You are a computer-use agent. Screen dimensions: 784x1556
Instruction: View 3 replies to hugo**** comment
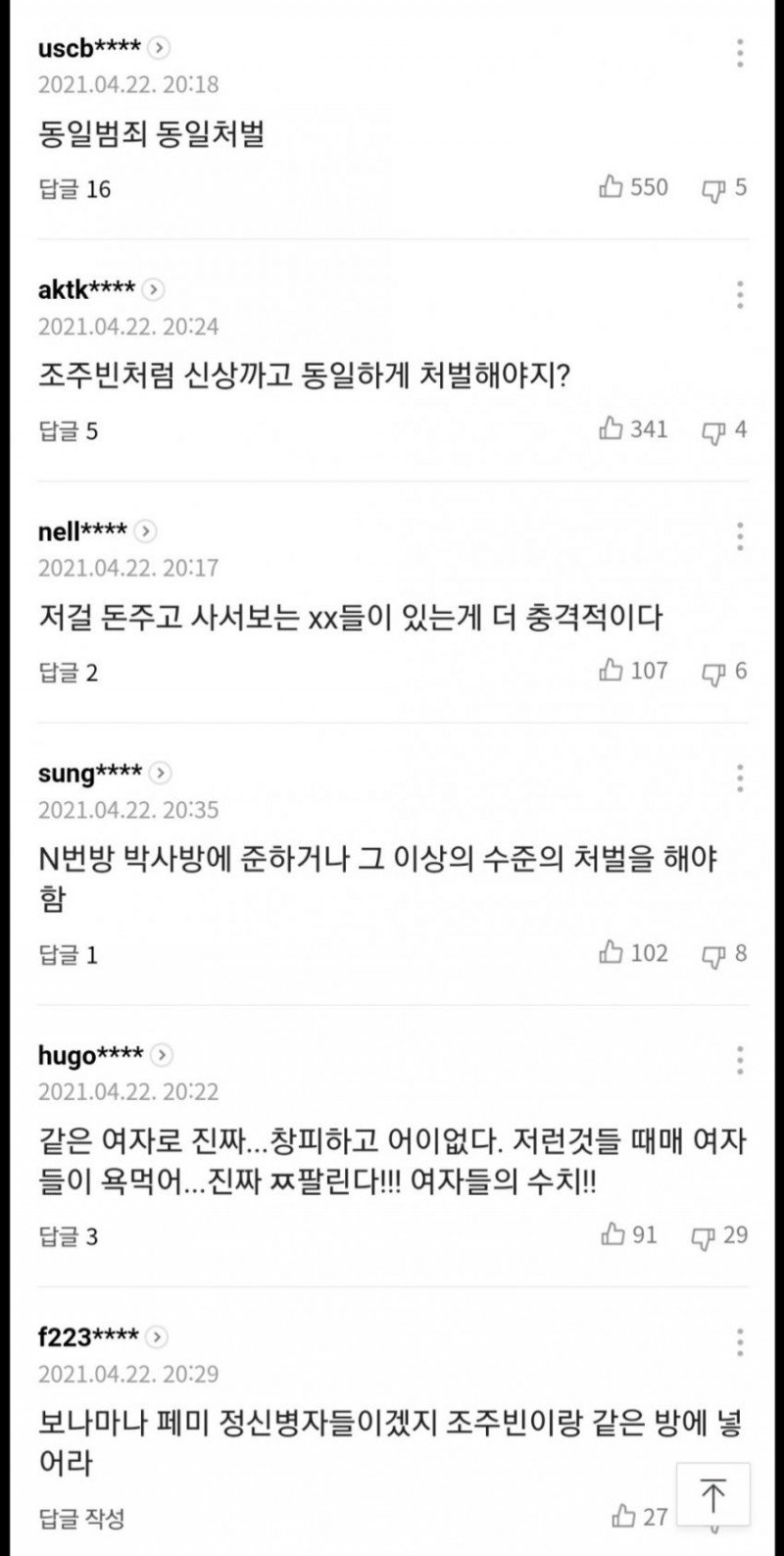[x=69, y=1237]
